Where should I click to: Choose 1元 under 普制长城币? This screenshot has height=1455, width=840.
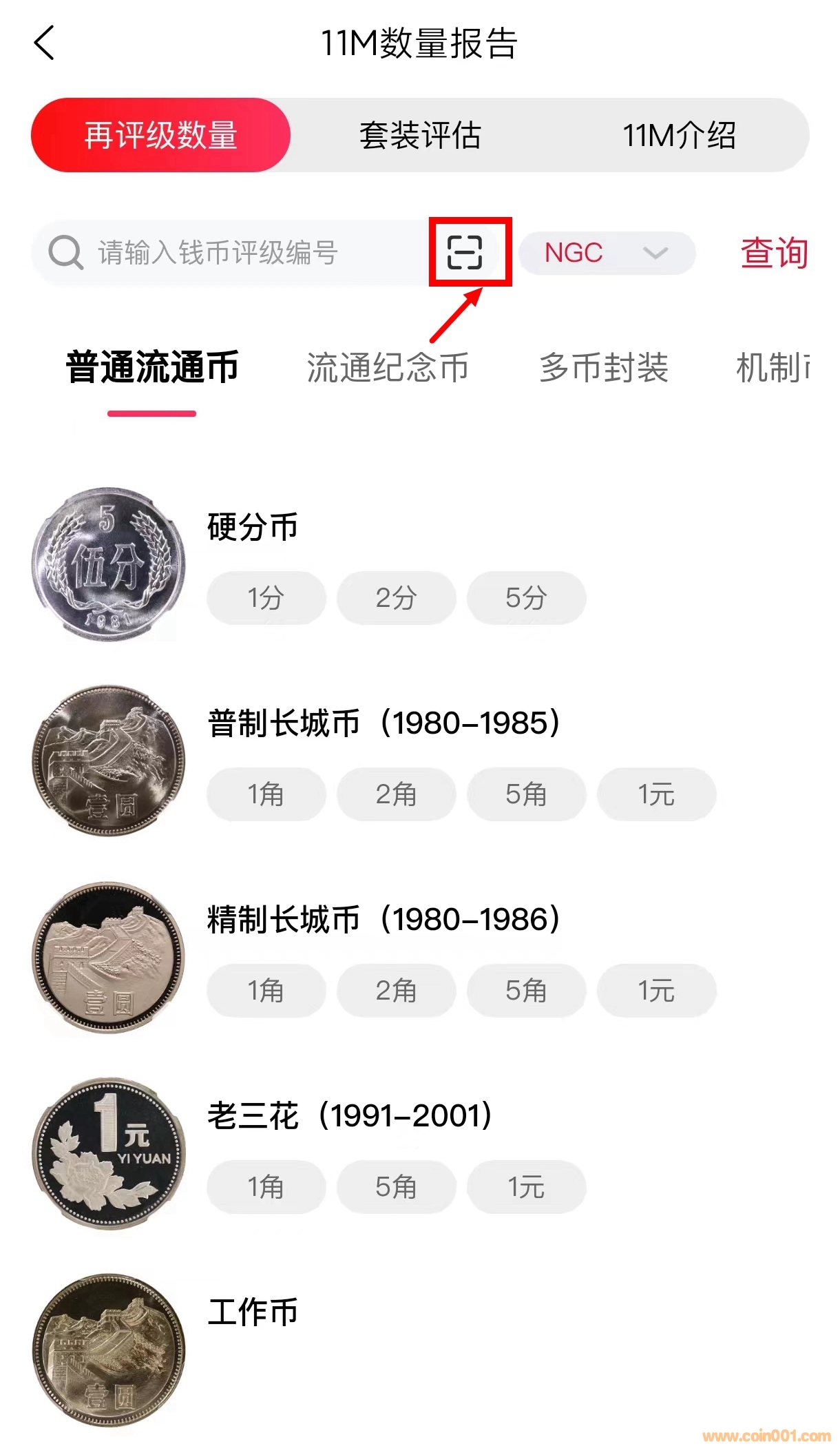[656, 794]
